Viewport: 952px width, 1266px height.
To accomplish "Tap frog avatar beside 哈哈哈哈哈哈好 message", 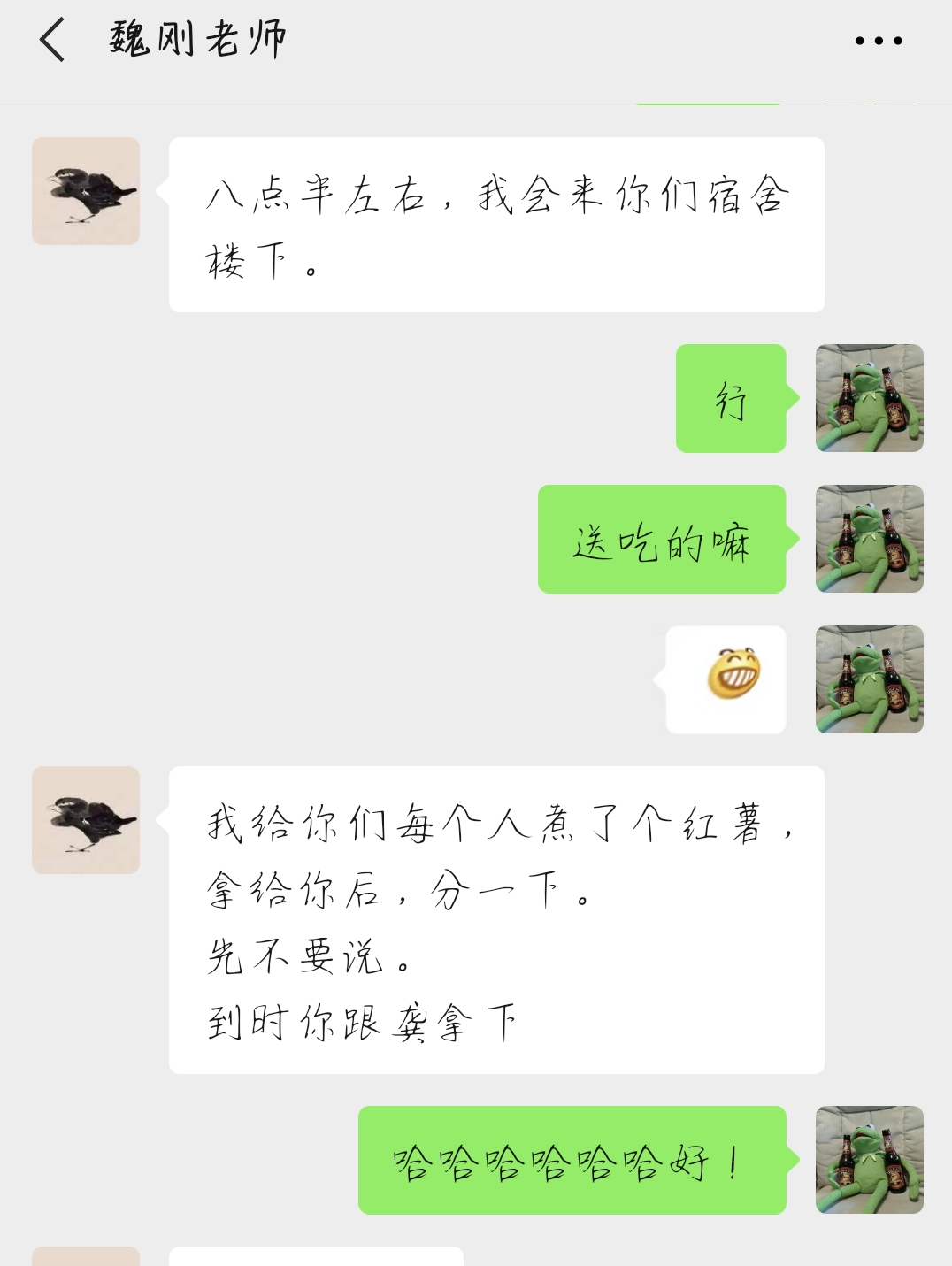I will [869, 1159].
